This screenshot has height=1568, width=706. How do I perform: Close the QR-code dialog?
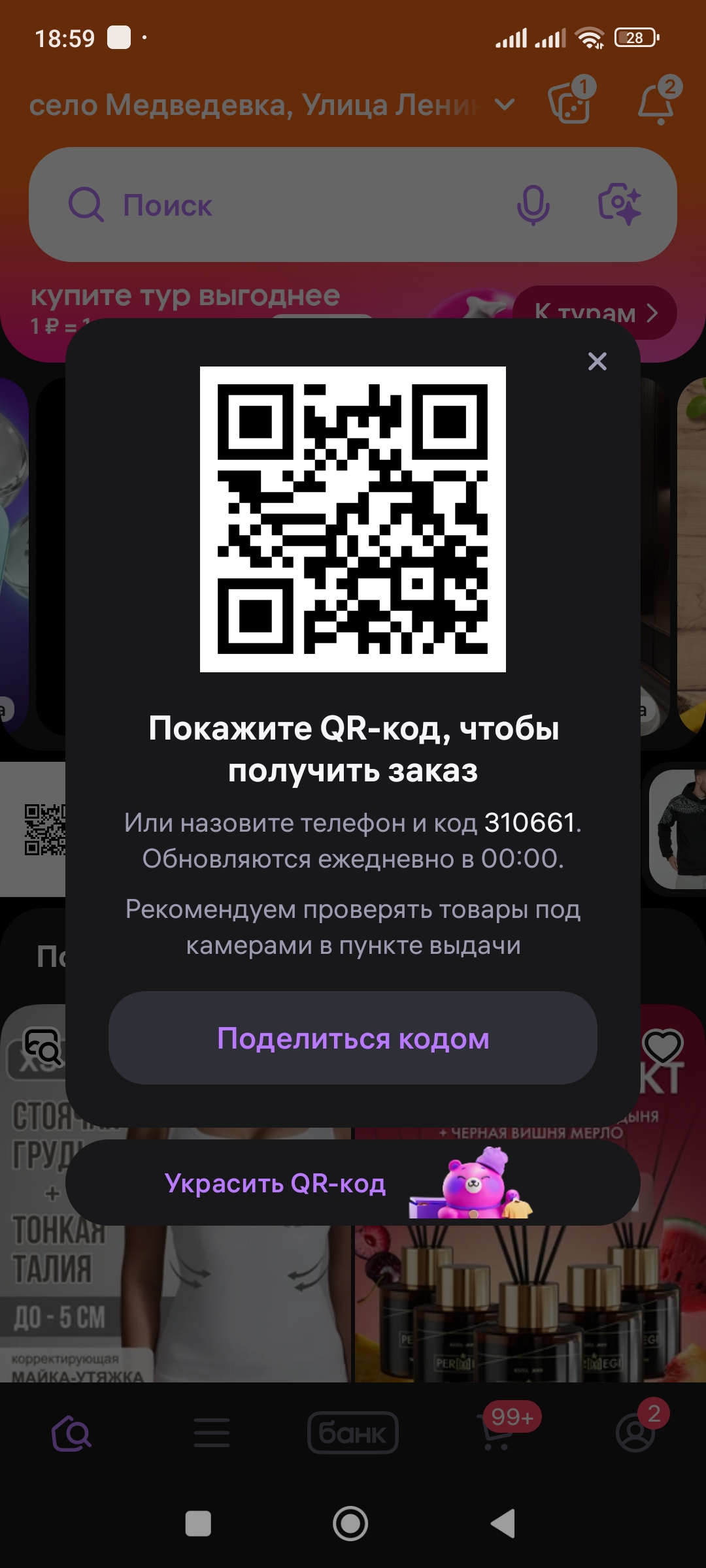click(597, 361)
